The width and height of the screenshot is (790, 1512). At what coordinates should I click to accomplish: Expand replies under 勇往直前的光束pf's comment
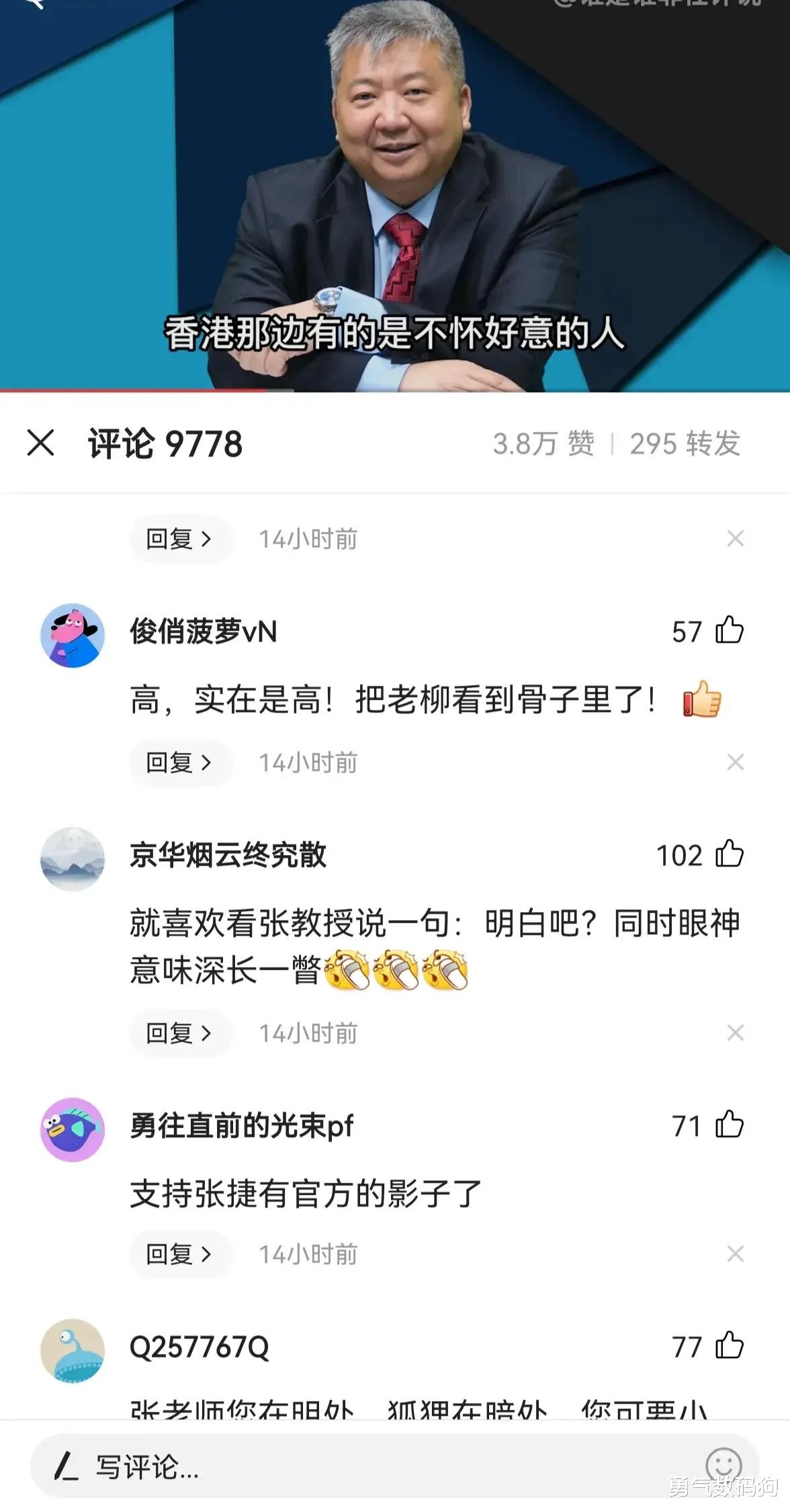coord(180,1253)
